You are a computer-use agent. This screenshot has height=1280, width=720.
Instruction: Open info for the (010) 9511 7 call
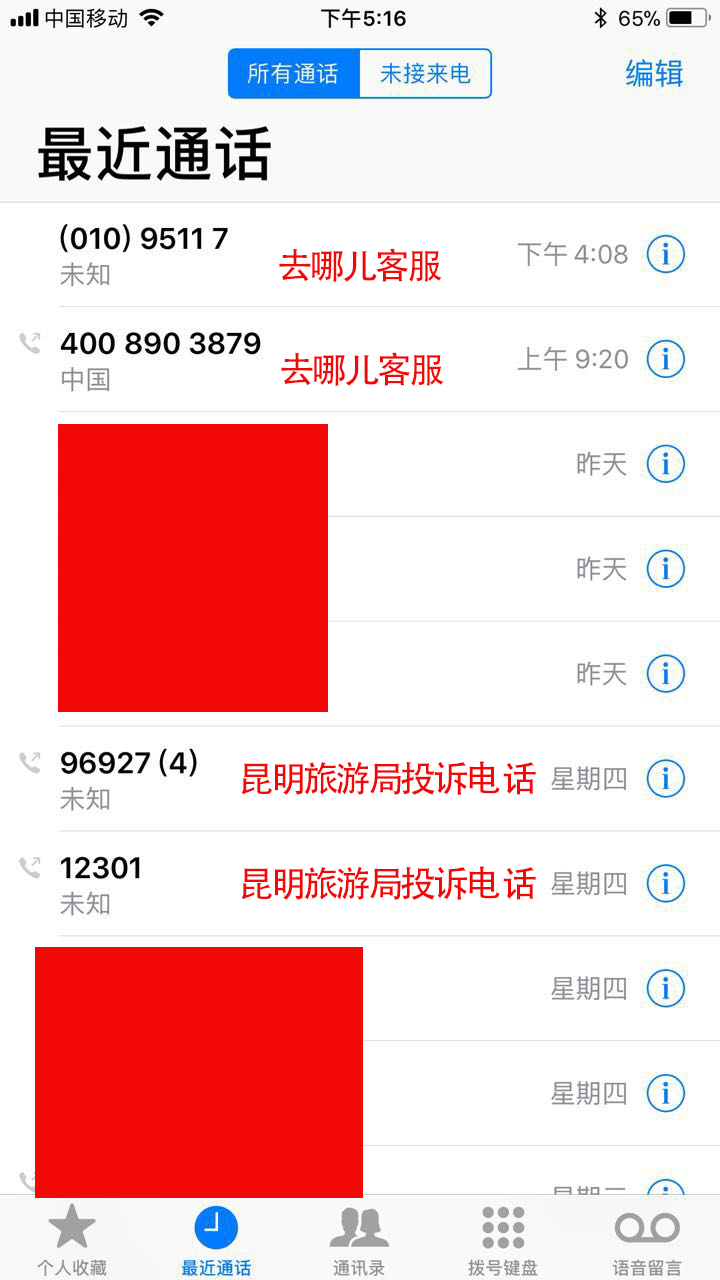[x=666, y=254]
